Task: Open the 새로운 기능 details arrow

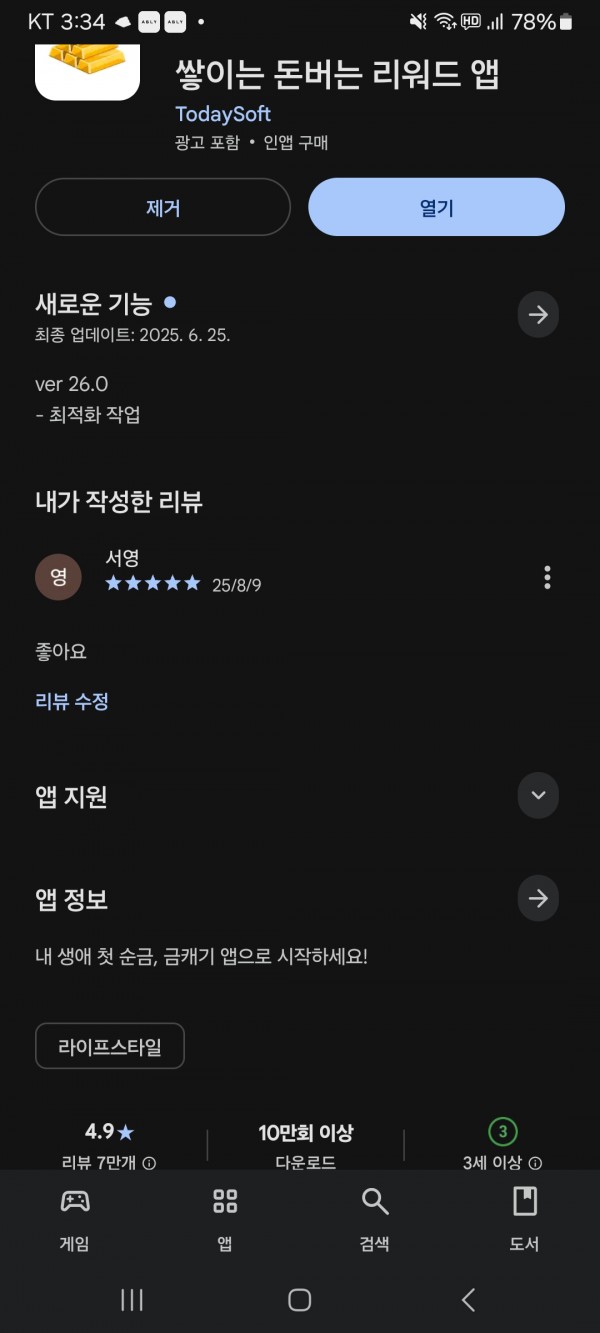Action: (x=538, y=315)
